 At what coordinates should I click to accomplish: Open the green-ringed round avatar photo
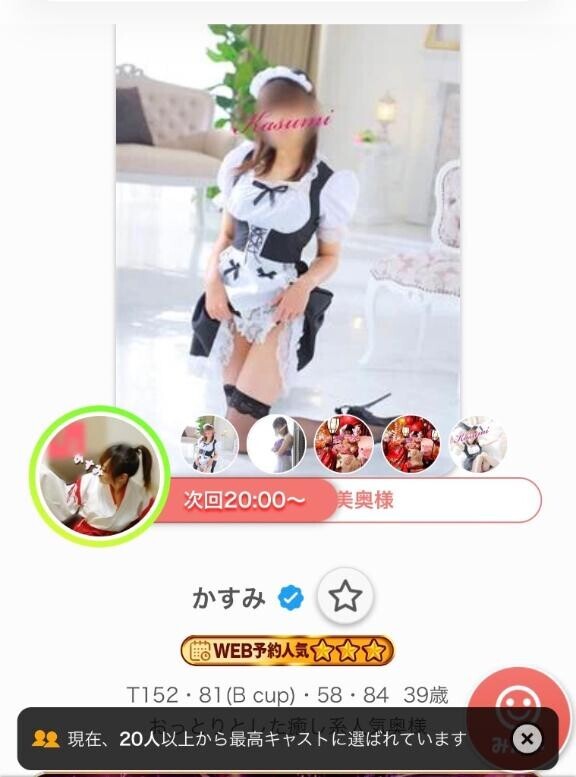[99, 476]
